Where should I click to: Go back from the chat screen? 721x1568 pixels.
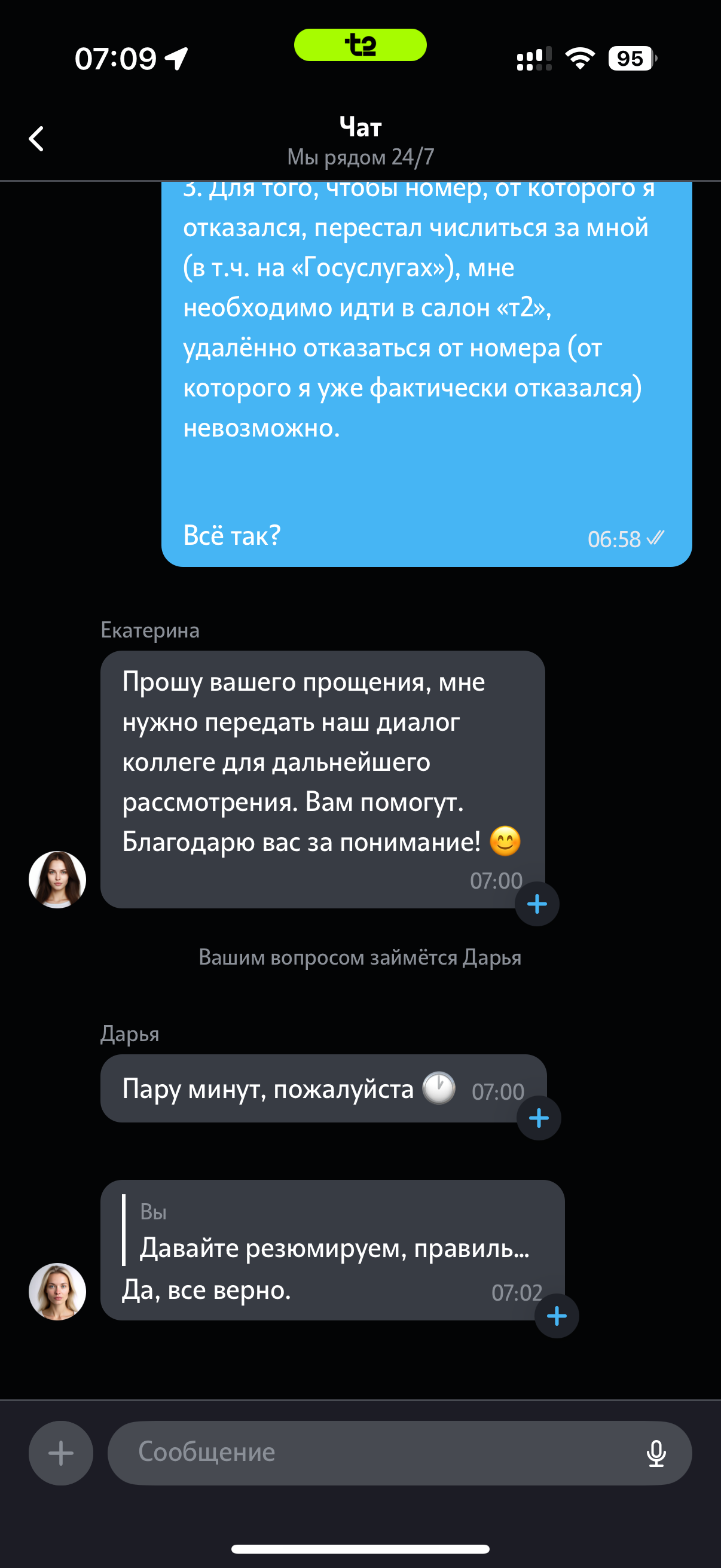tap(36, 139)
